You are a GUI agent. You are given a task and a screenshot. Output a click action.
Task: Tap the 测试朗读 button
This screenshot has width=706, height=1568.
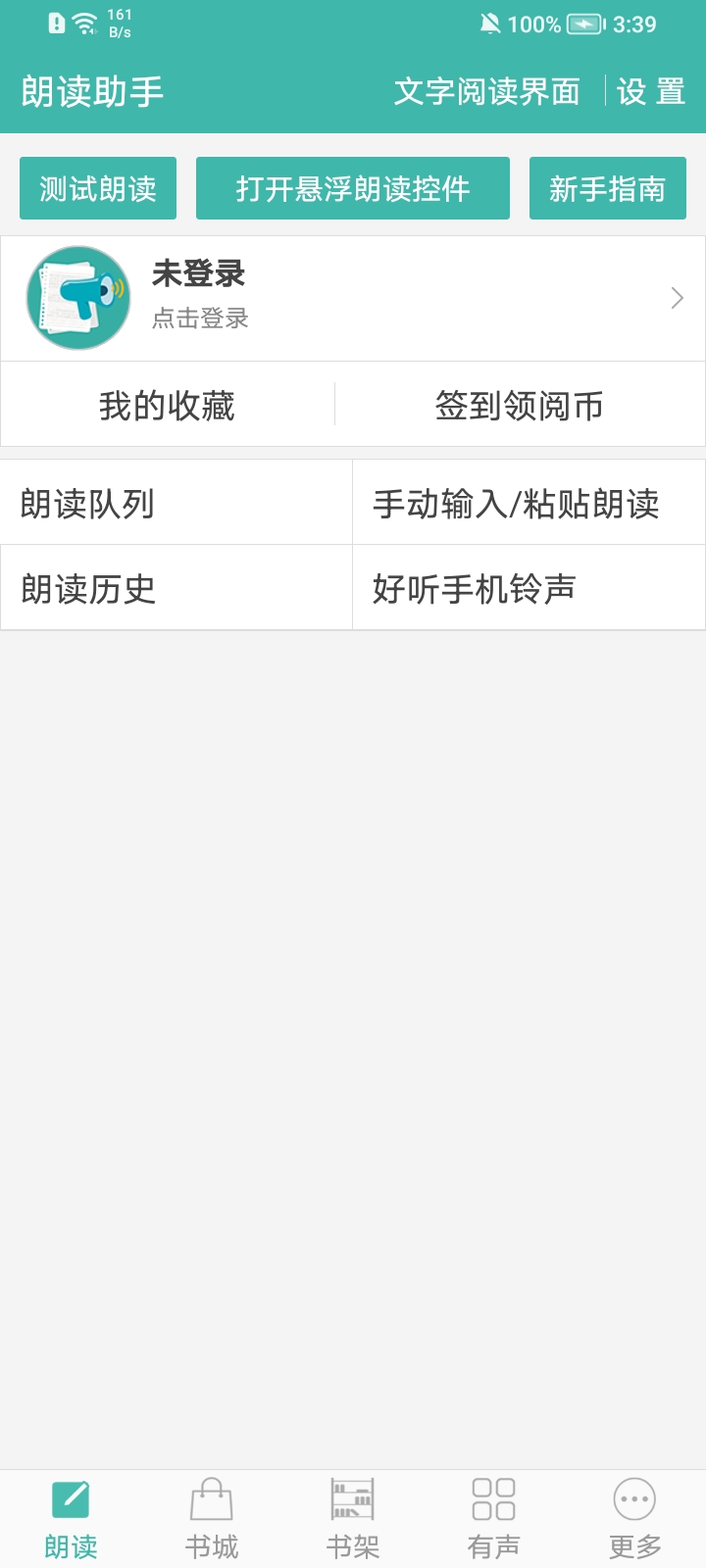98,188
